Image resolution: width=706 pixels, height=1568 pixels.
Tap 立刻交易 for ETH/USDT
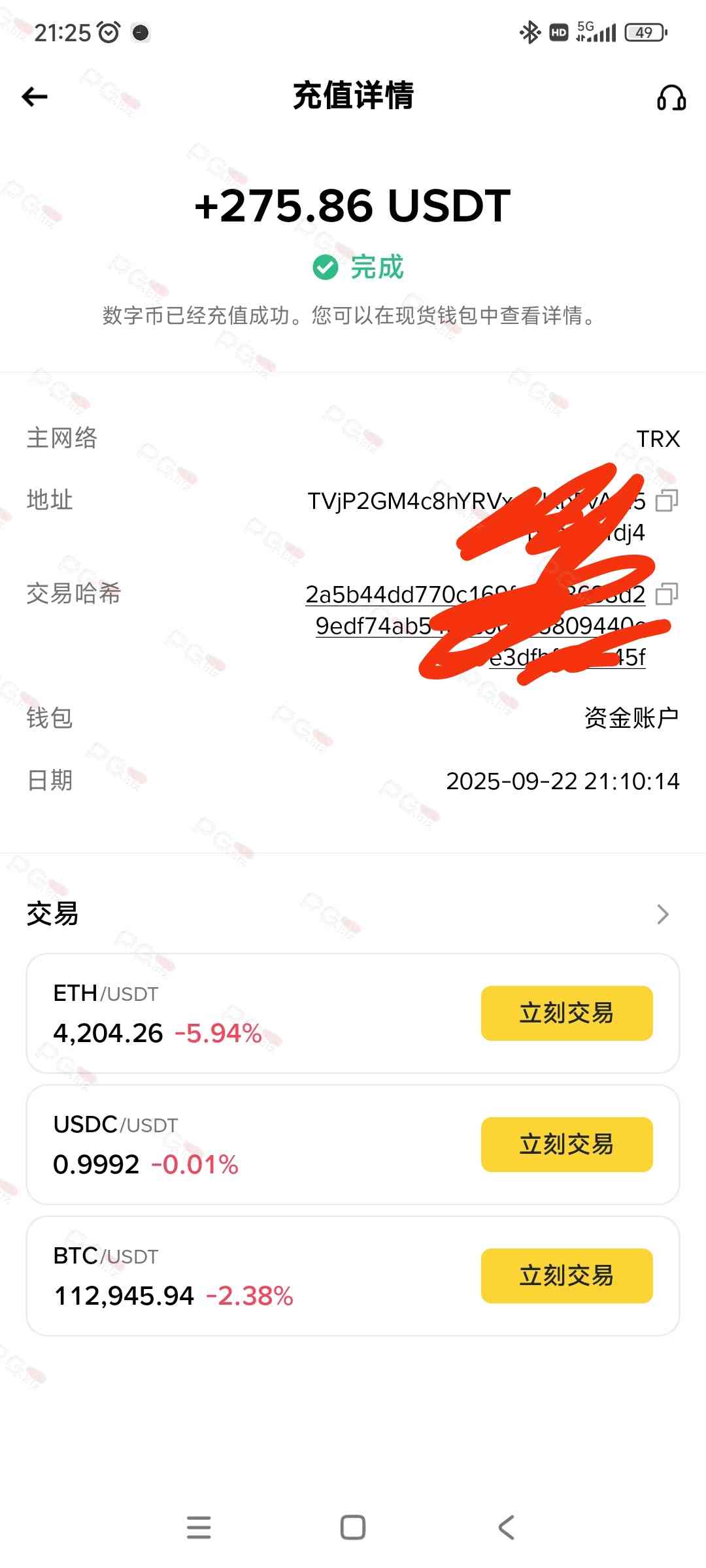(x=566, y=1013)
